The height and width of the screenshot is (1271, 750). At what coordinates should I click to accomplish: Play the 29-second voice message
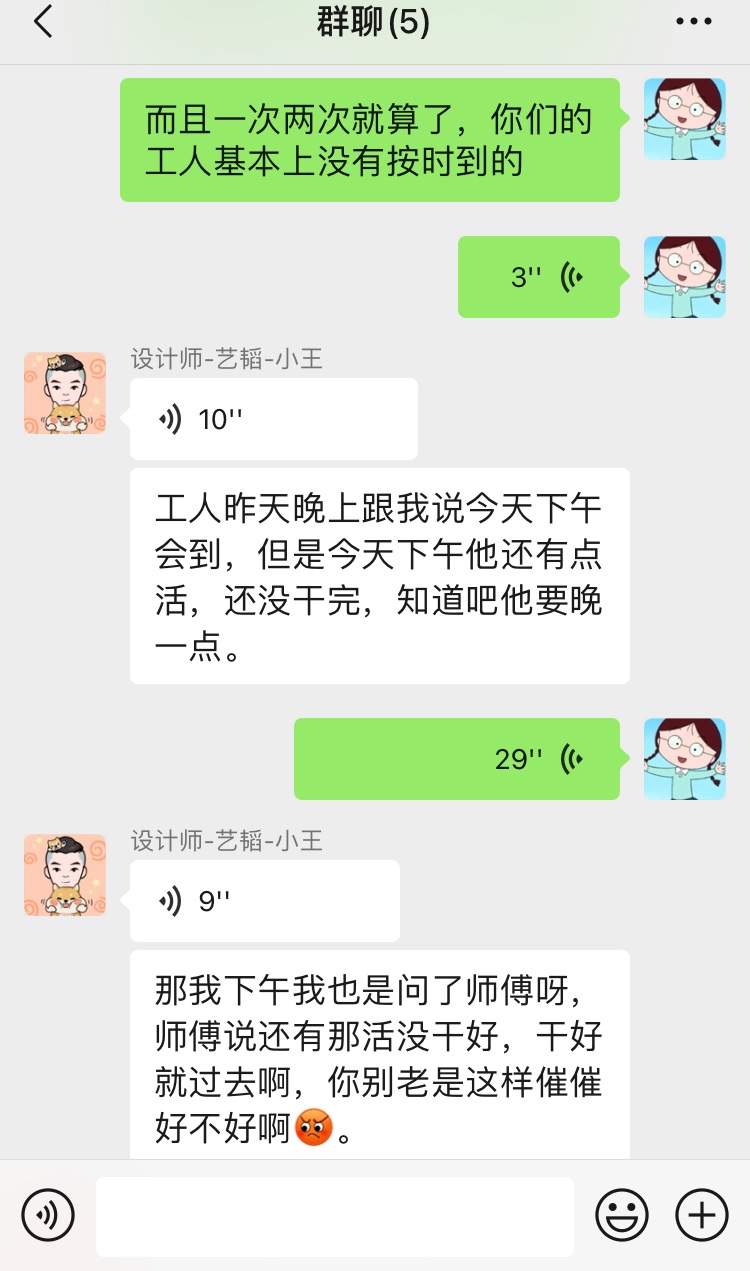457,759
